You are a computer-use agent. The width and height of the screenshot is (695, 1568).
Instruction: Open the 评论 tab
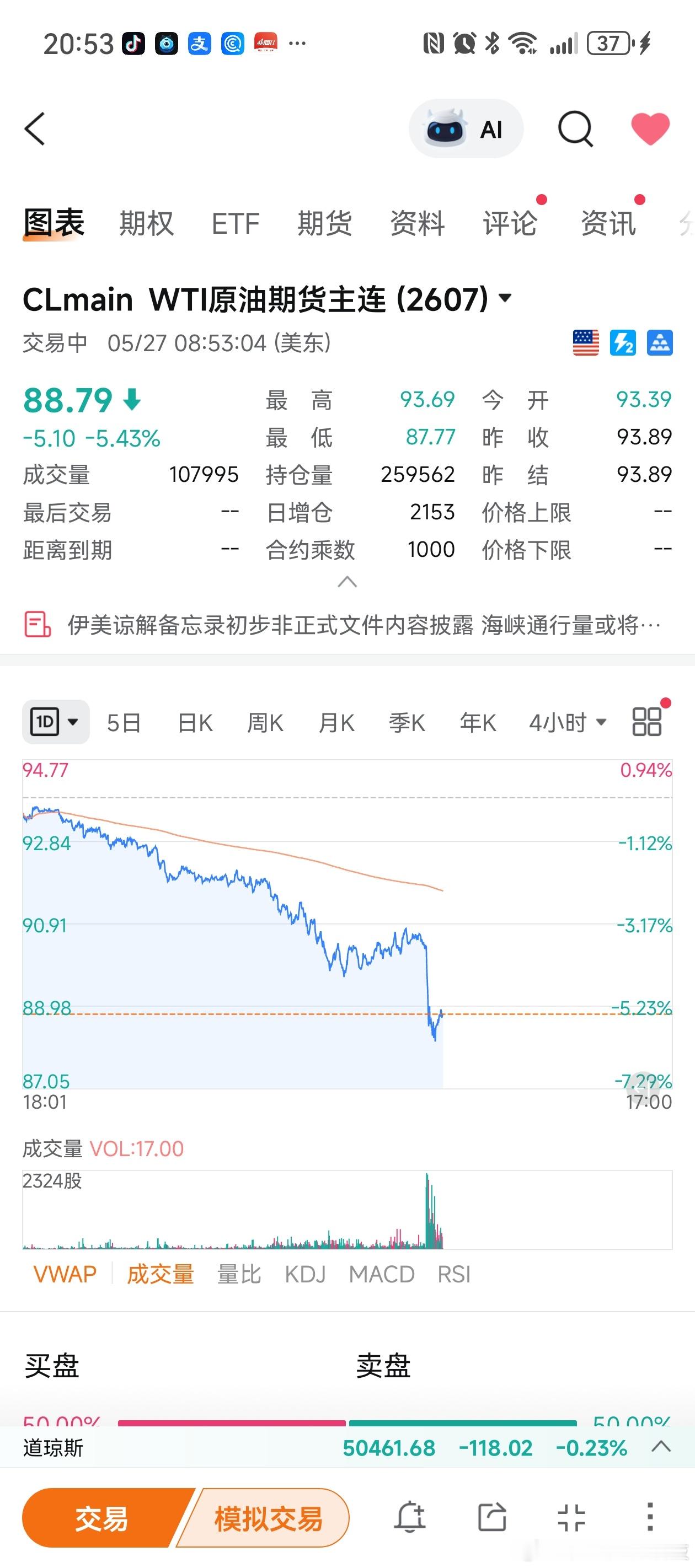[x=510, y=223]
